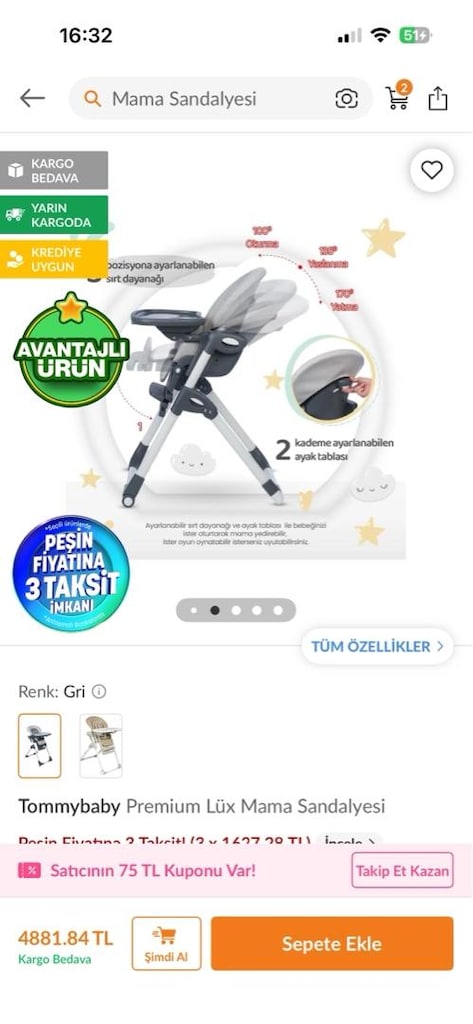The height and width of the screenshot is (1024, 473).
Task: Add product to favorites with heart
Action: [x=431, y=170]
